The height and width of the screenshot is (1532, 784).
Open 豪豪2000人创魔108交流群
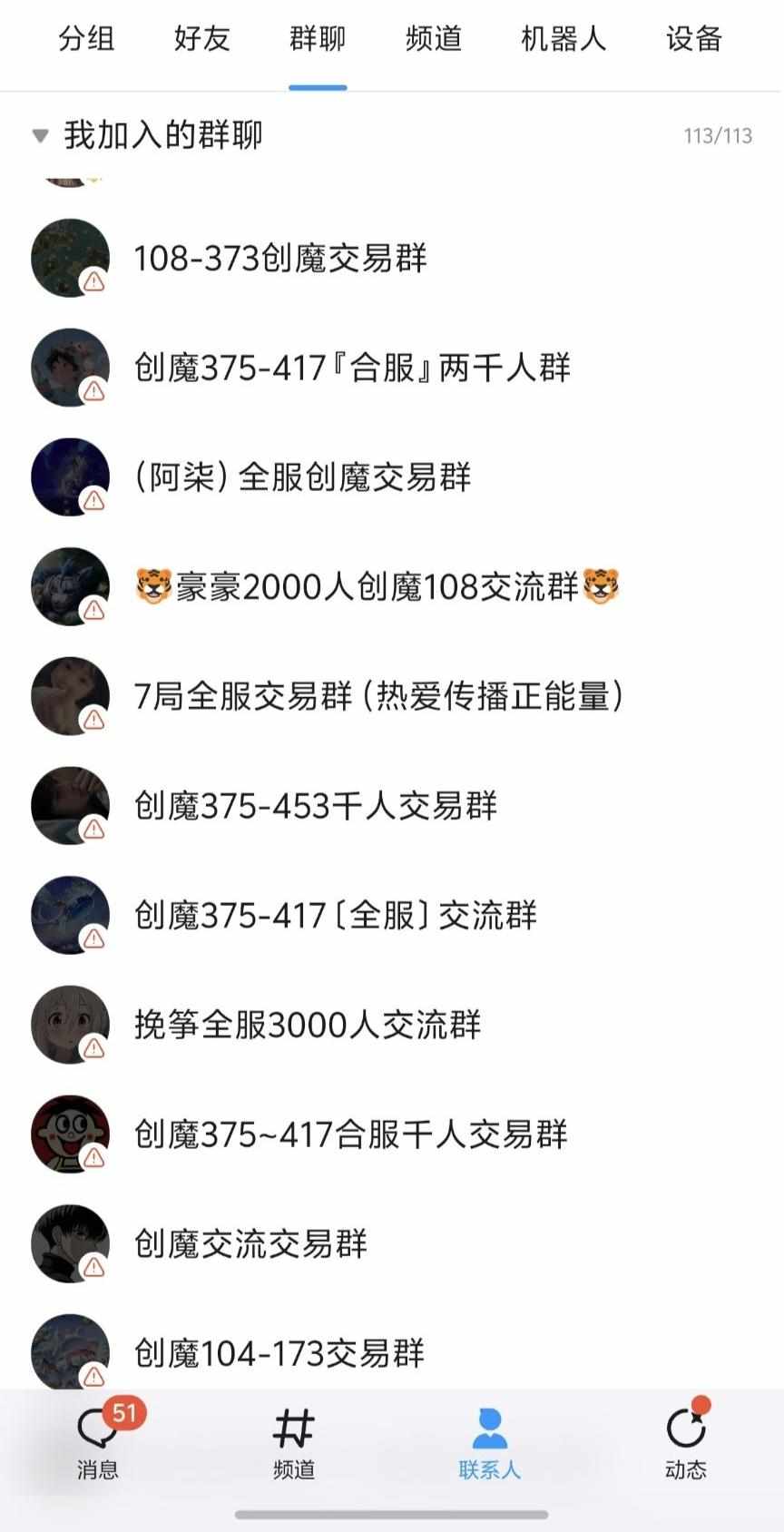(392, 587)
